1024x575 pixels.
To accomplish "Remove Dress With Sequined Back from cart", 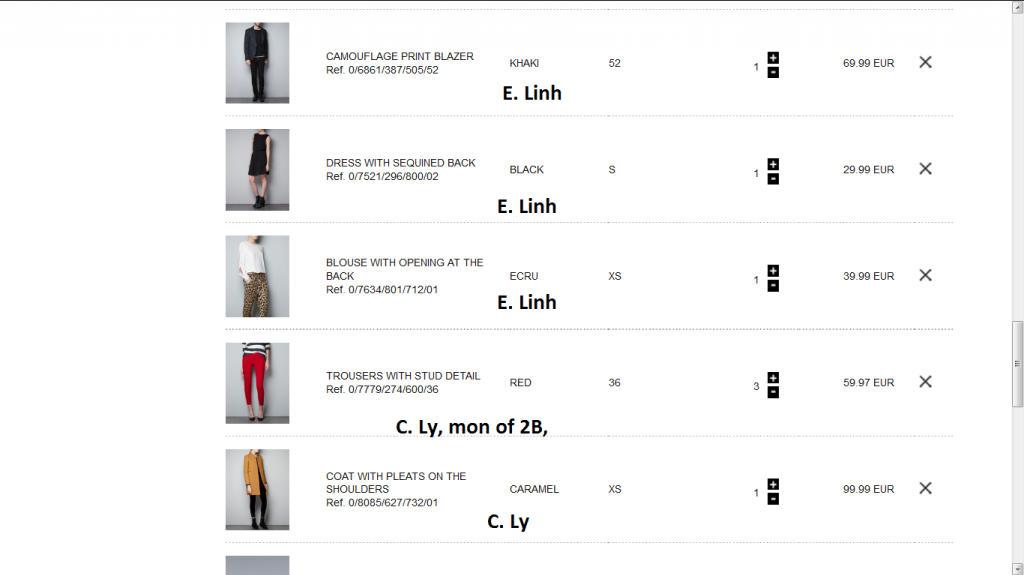I will 925,169.
